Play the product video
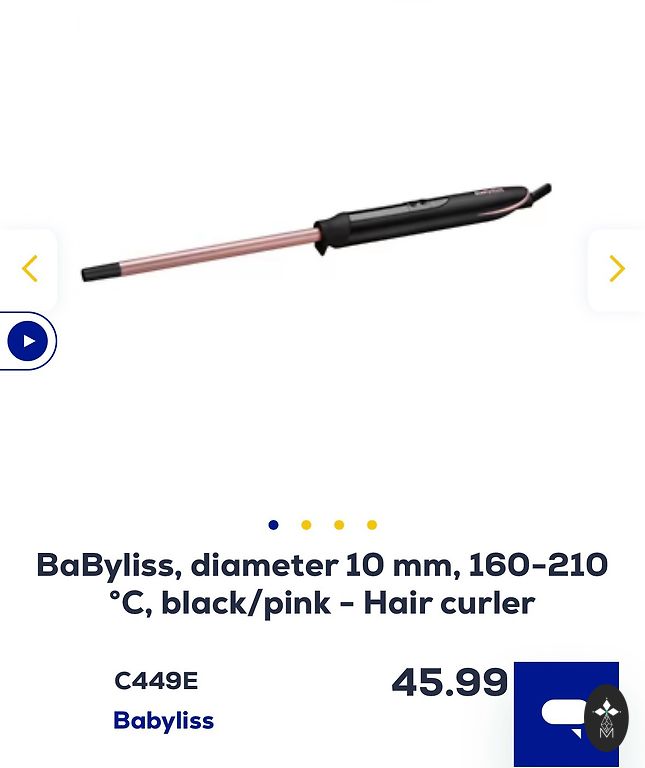This screenshot has height=768, width=645. point(28,342)
